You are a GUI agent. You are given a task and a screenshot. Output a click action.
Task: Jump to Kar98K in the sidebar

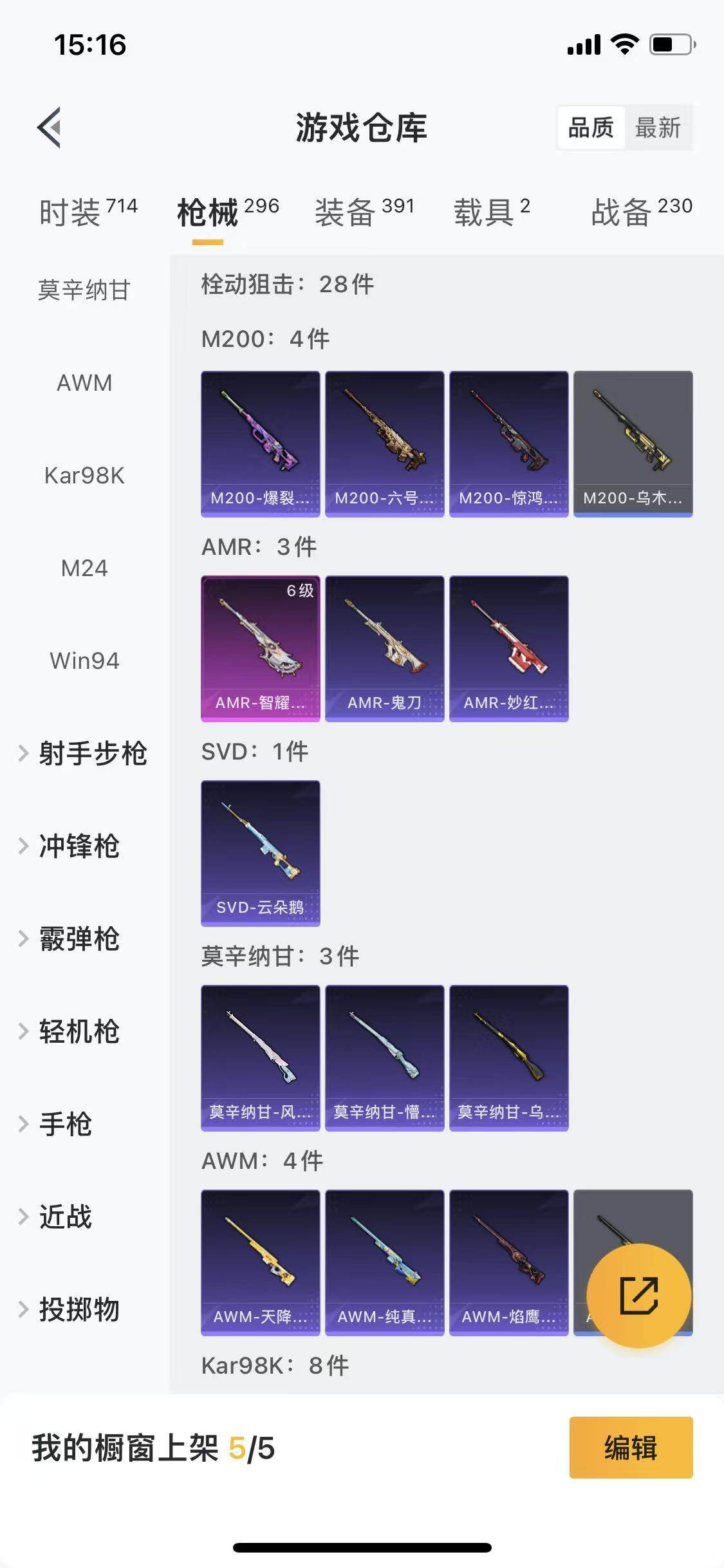[84, 476]
